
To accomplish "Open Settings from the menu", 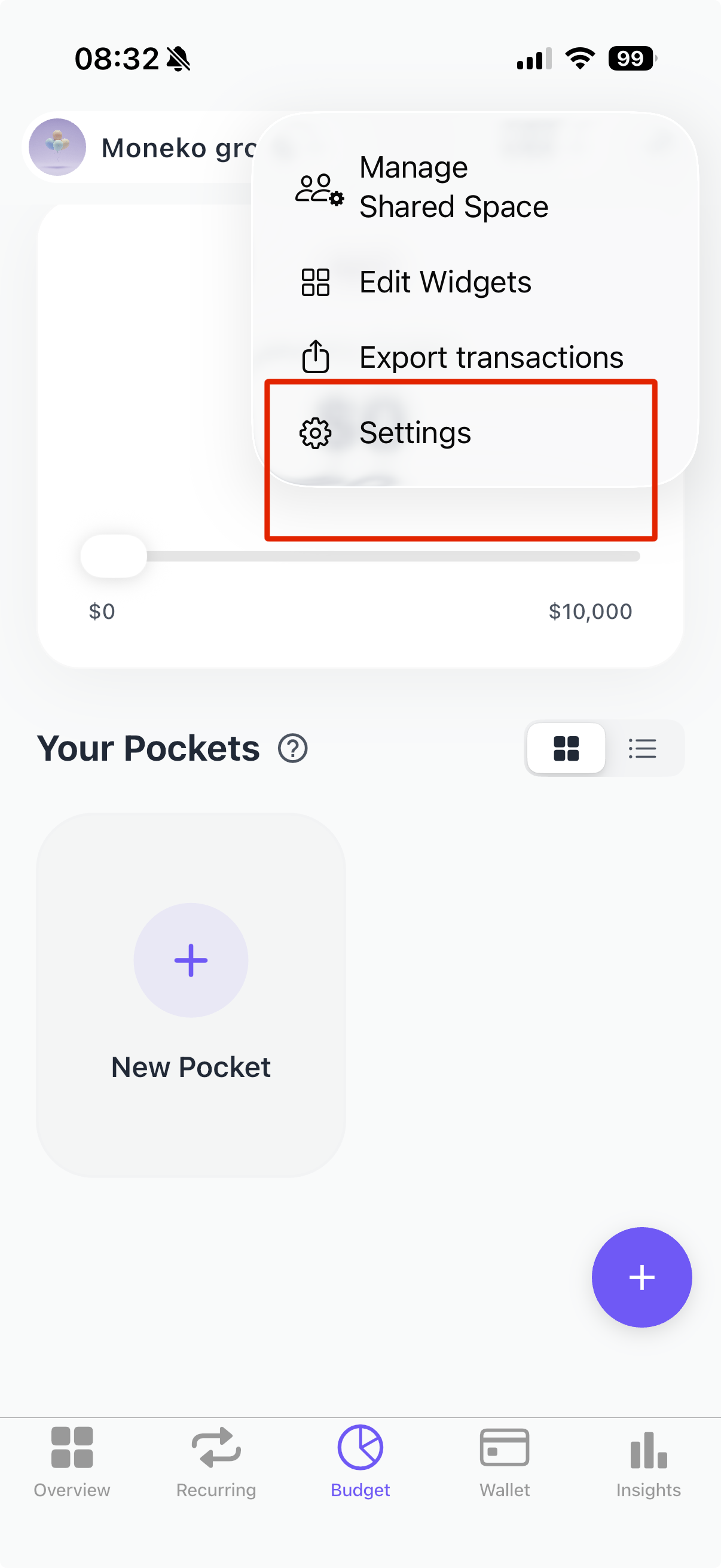I will (415, 433).
